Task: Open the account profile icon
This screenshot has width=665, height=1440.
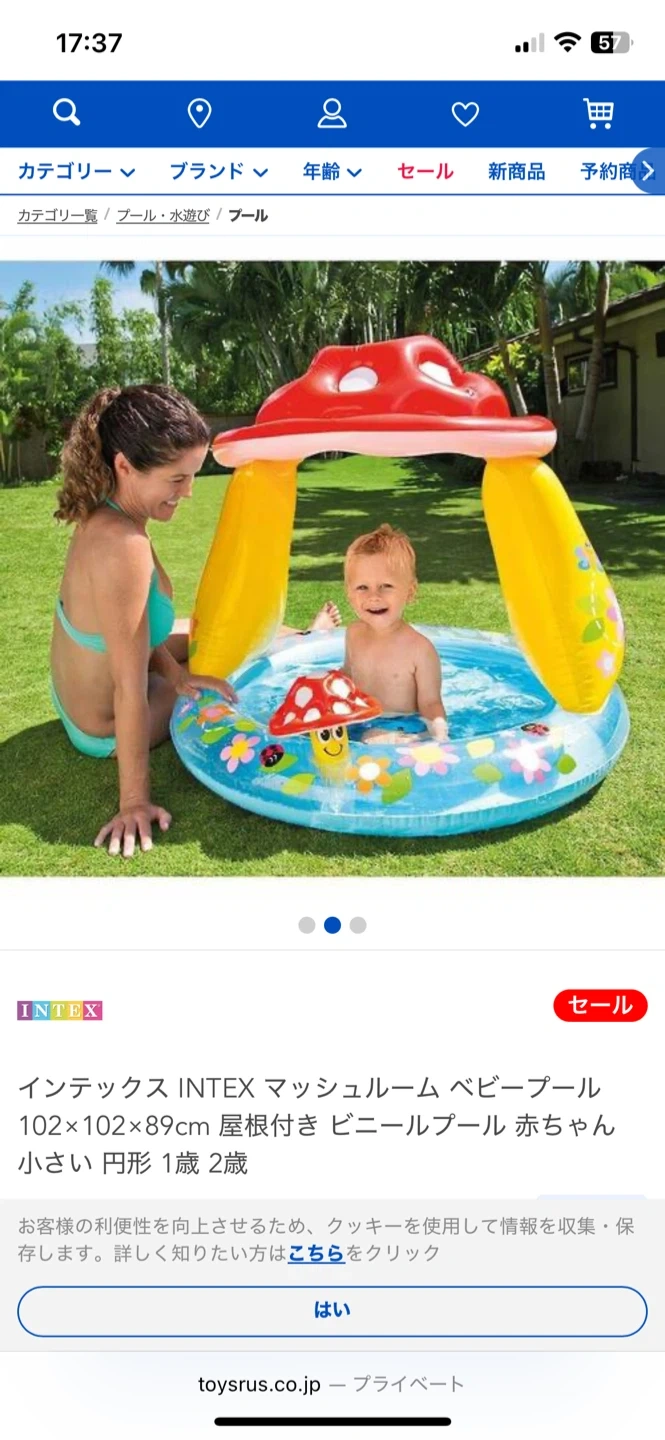Action: [x=332, y=114]
